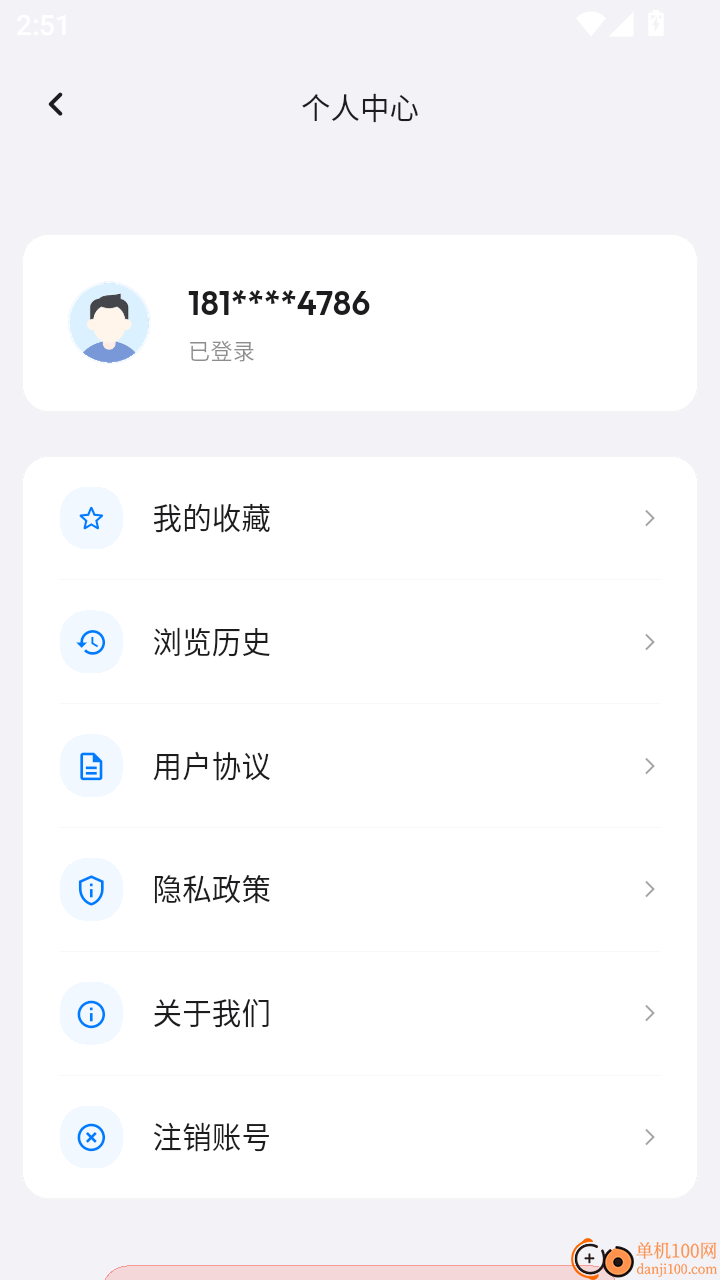The height and width of the screenshot is (1280, 720).
Task: Tap the shield icon next to 隐私政策
Action: [91, 889]
